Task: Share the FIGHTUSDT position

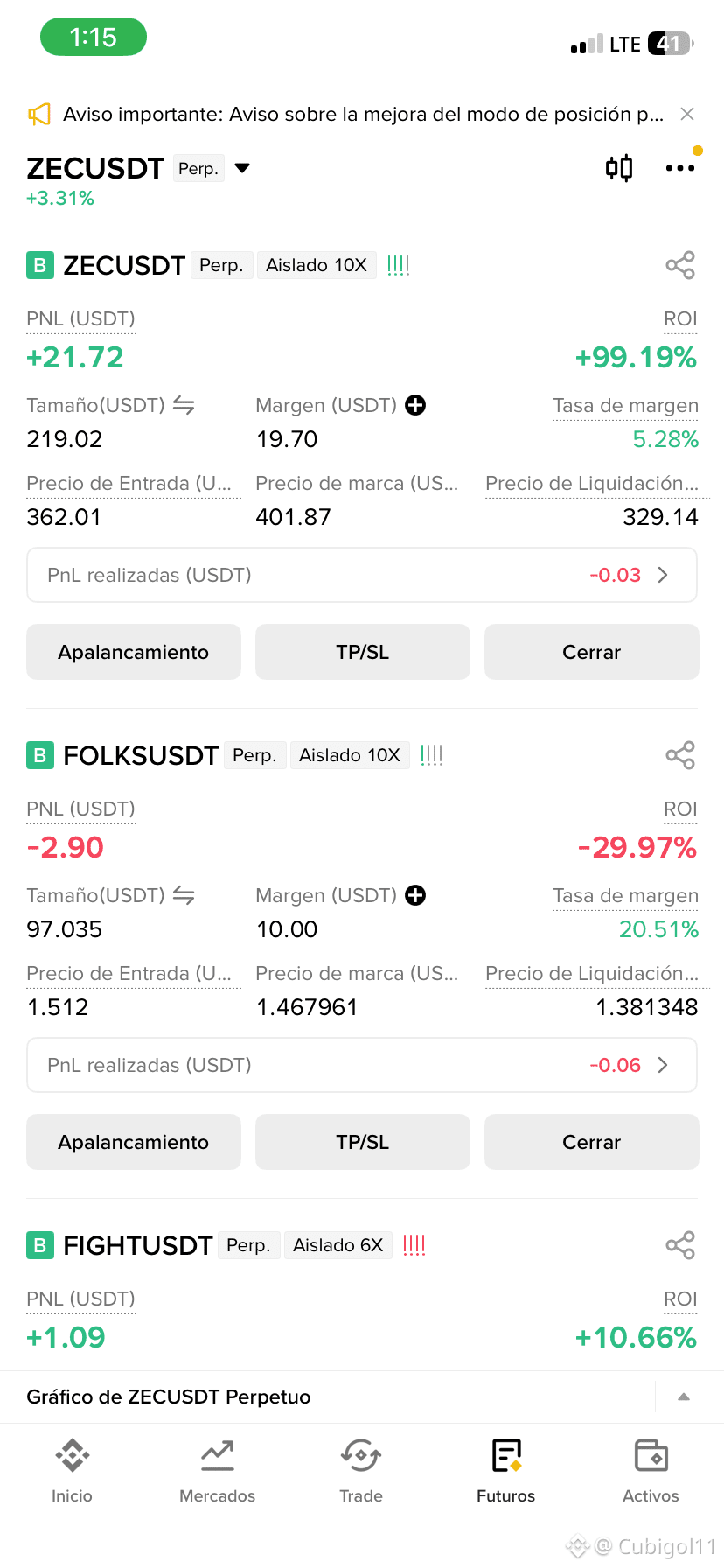Action: point(680,1245)
